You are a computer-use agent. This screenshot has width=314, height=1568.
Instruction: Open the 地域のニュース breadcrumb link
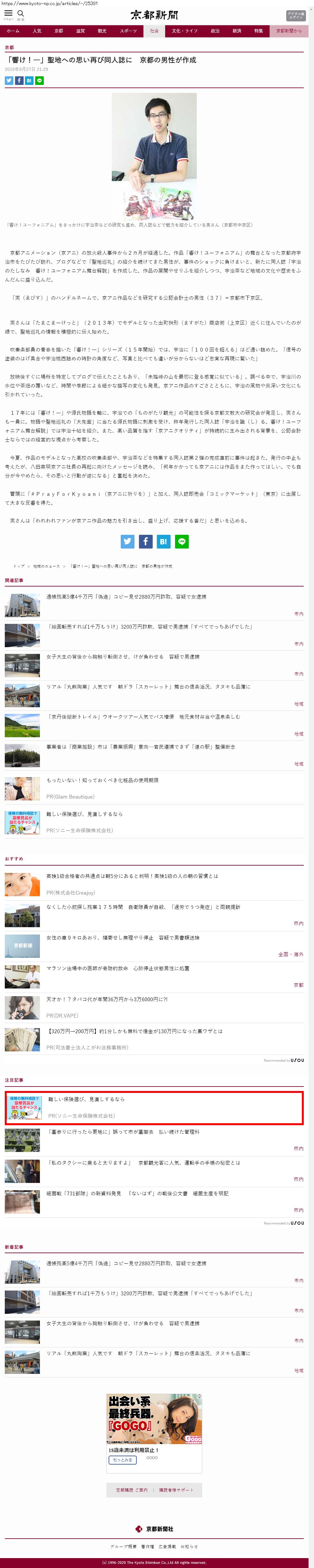tap(46, 566)
